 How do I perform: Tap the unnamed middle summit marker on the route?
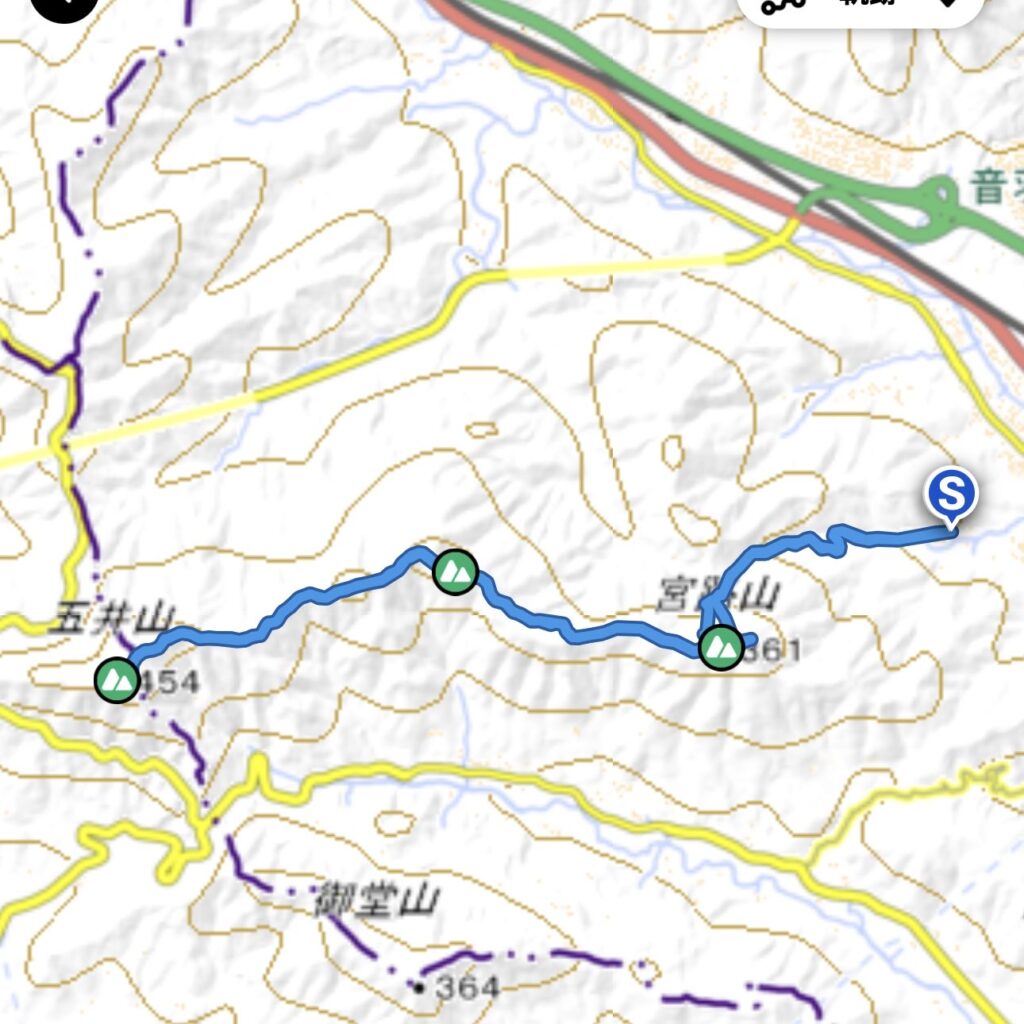pyautogui.click(x=456, y=572)
